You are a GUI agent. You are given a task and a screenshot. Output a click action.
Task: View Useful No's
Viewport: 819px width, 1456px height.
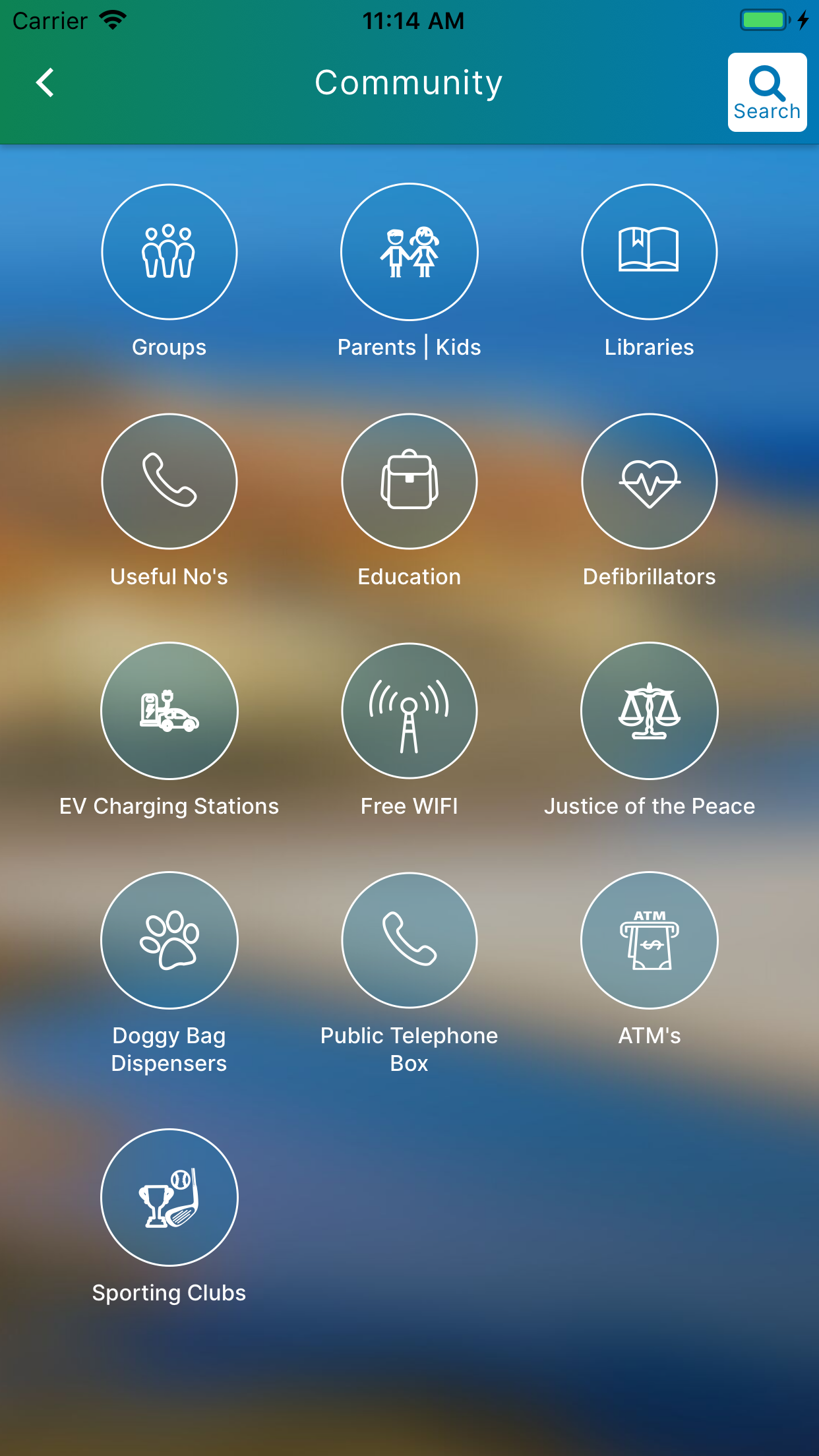(169, 481)
